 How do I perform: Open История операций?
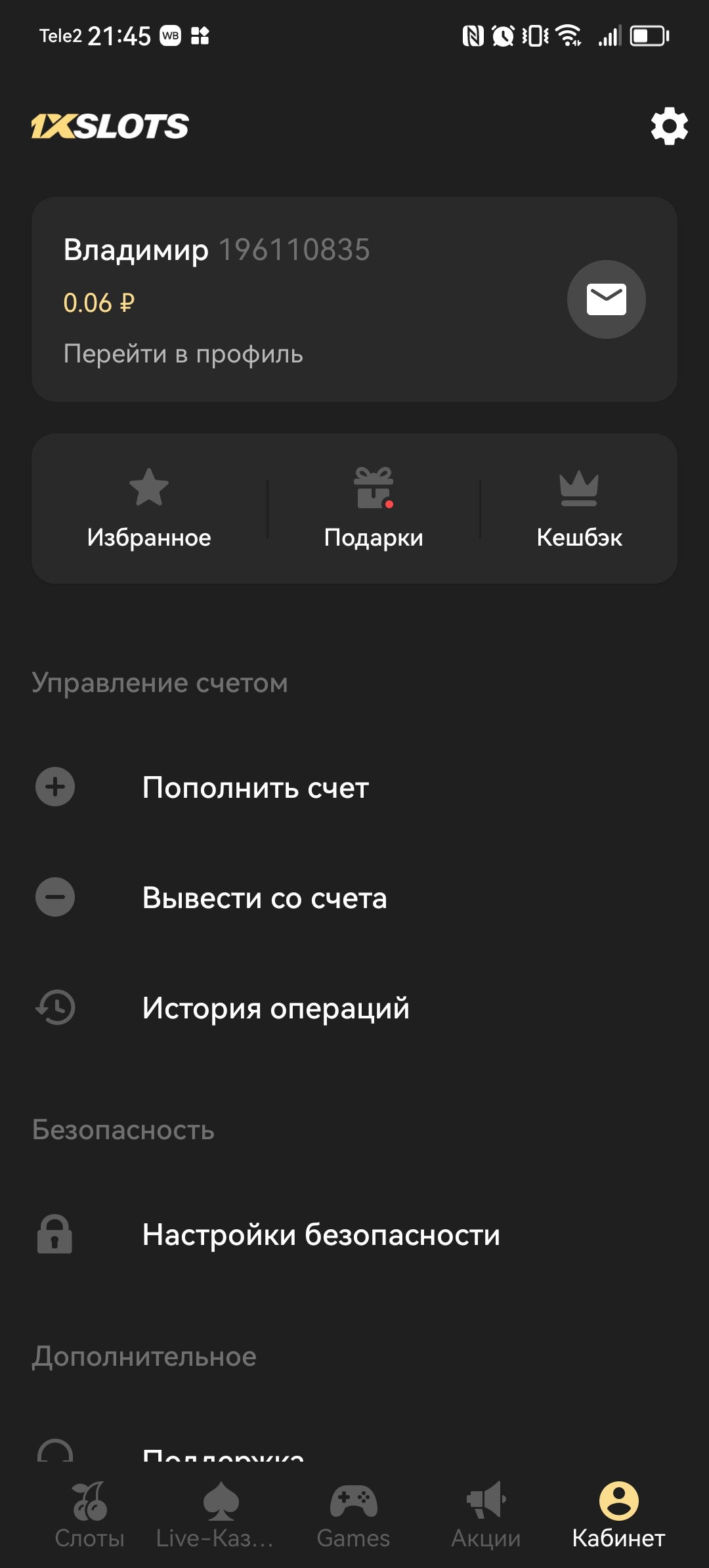pos(276,1008)
